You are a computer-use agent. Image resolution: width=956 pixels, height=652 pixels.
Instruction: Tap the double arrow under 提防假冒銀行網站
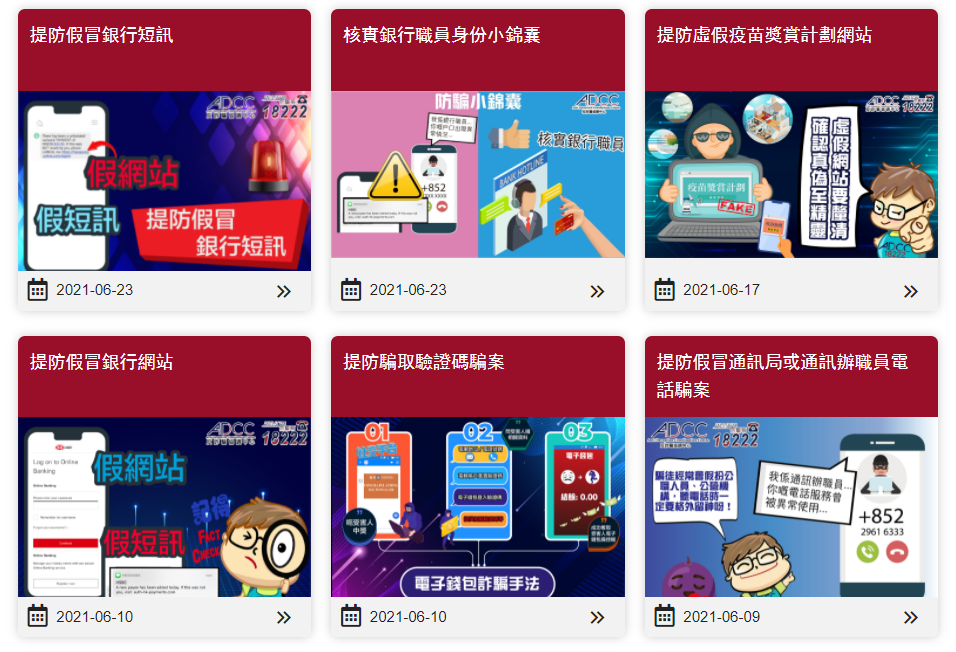coord(284,618)
